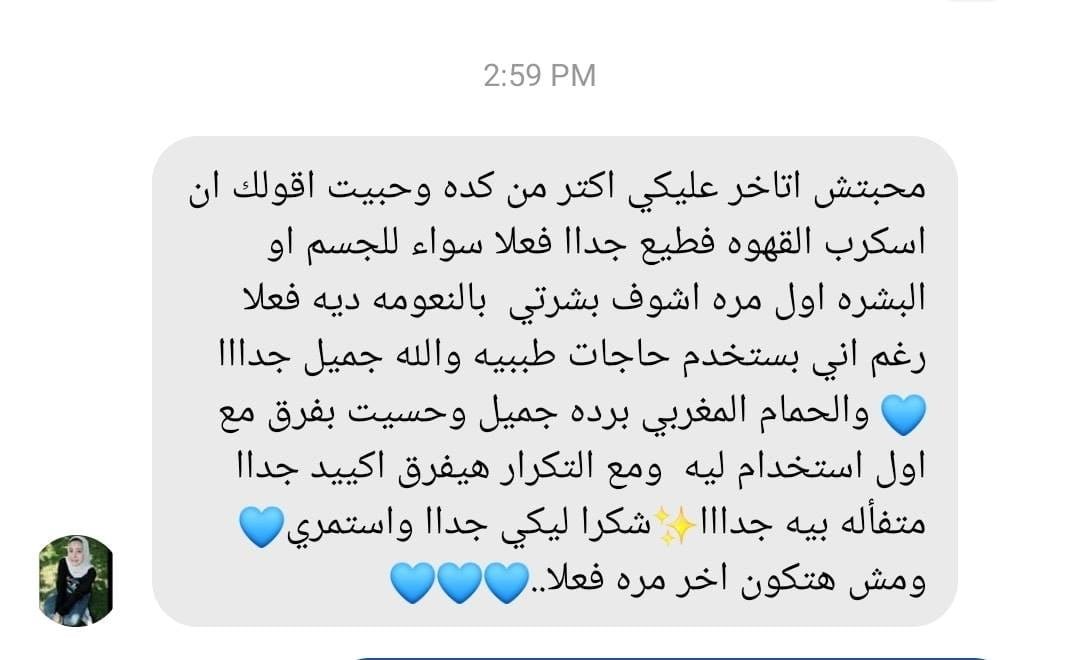Viewport: 1080px width, 660px height.
Task: Open the sender's profile picture beside the message
Action: pos(76,580)
